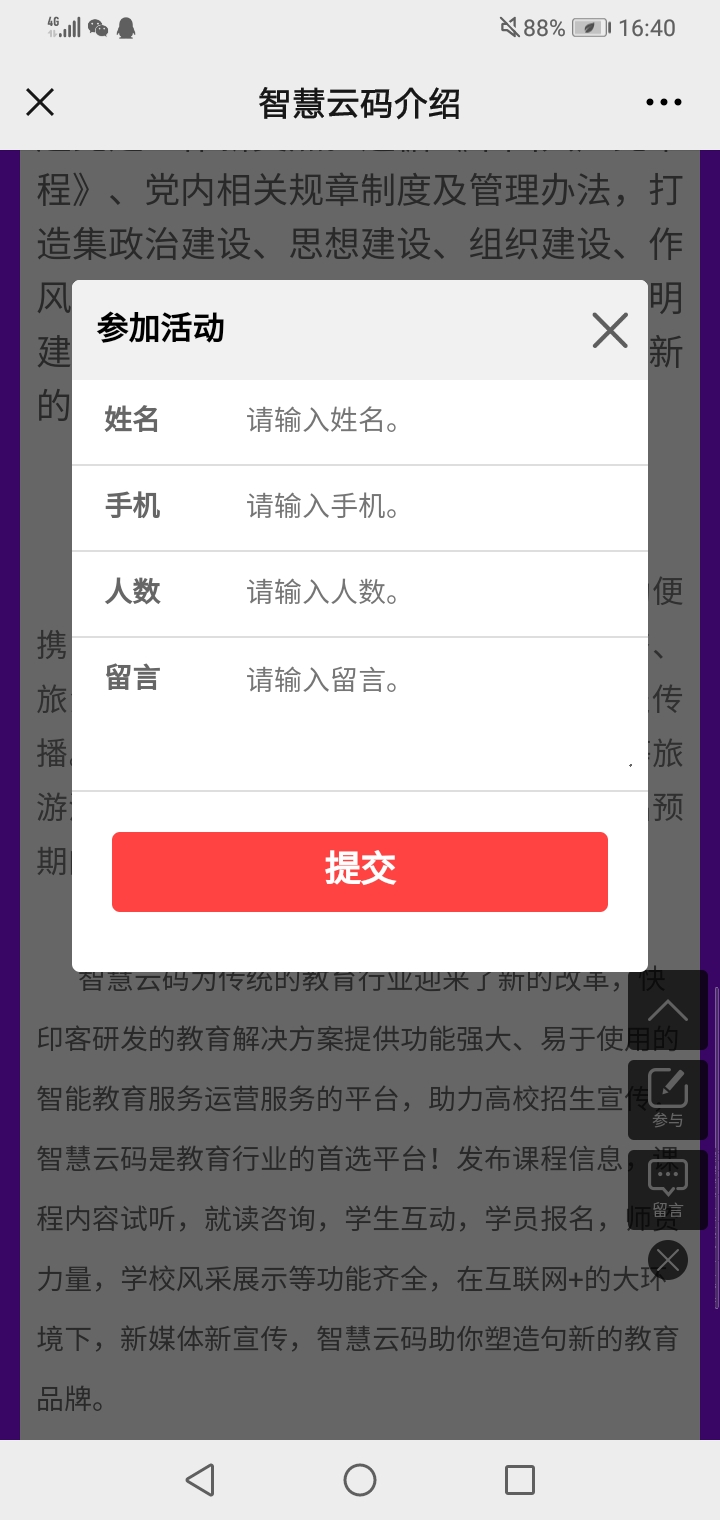The image size is (720, 1520).
Task: Close the webpage with the X icon
Action: (40, 102)
